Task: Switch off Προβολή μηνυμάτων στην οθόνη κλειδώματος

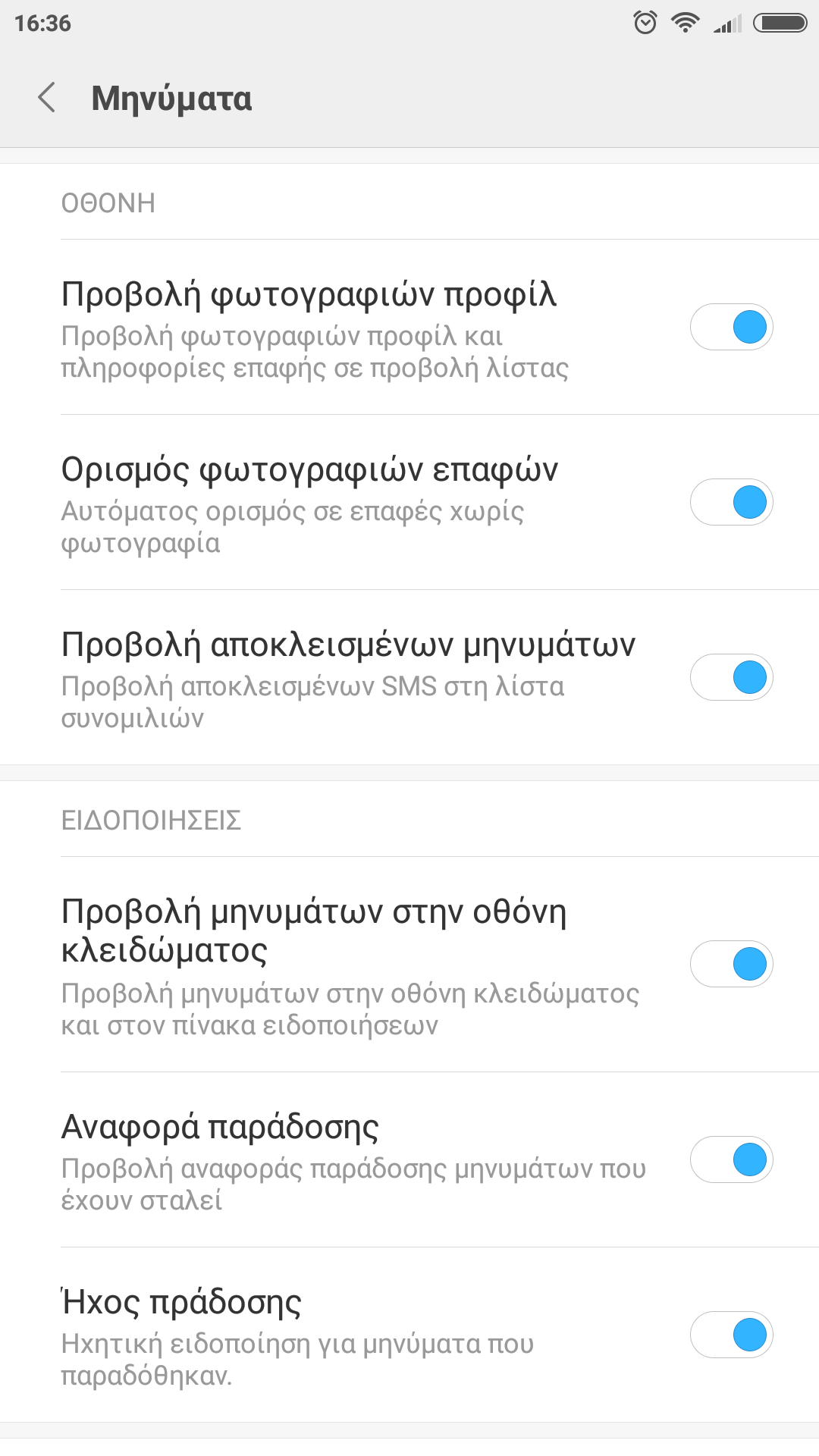Action: [x=731, y=964]
